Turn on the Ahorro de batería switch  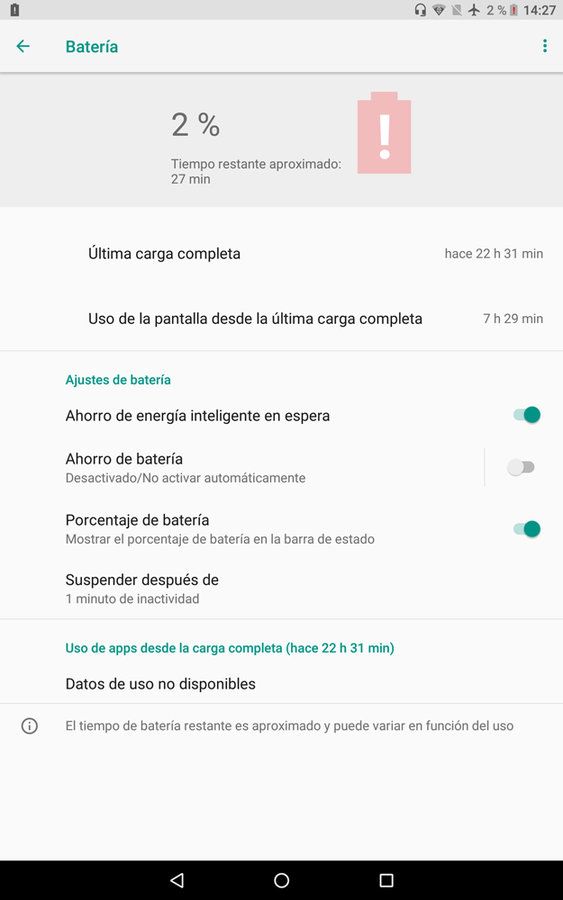click(x=521, y=467)
